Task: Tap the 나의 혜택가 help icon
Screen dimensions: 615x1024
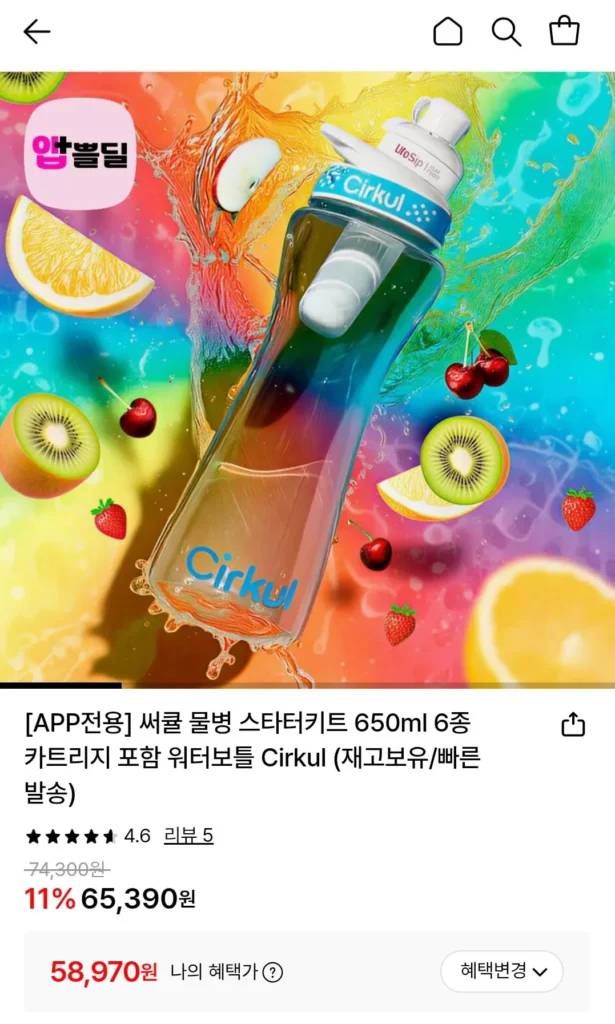Action: coord(273,972)
